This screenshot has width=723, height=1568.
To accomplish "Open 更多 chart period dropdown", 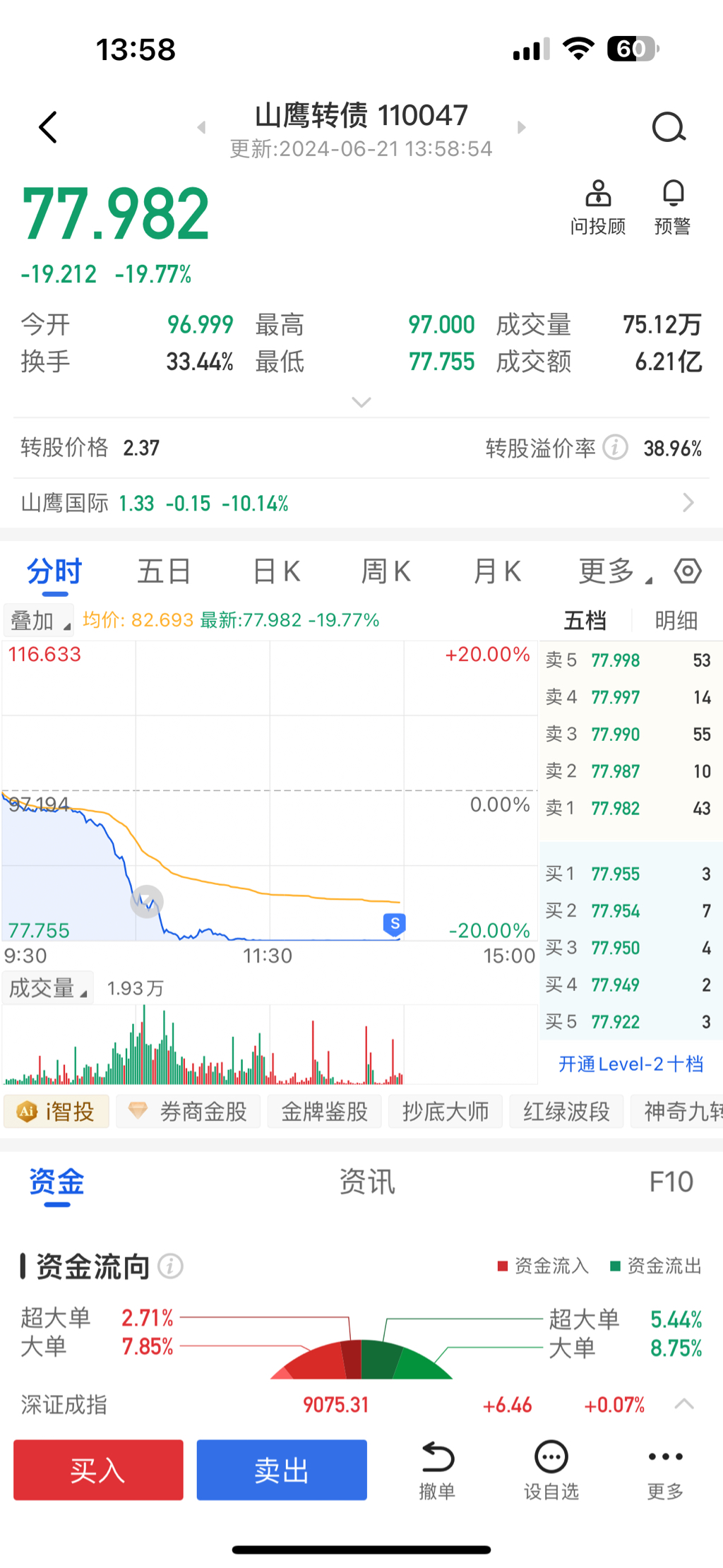I will pos(613,571).
